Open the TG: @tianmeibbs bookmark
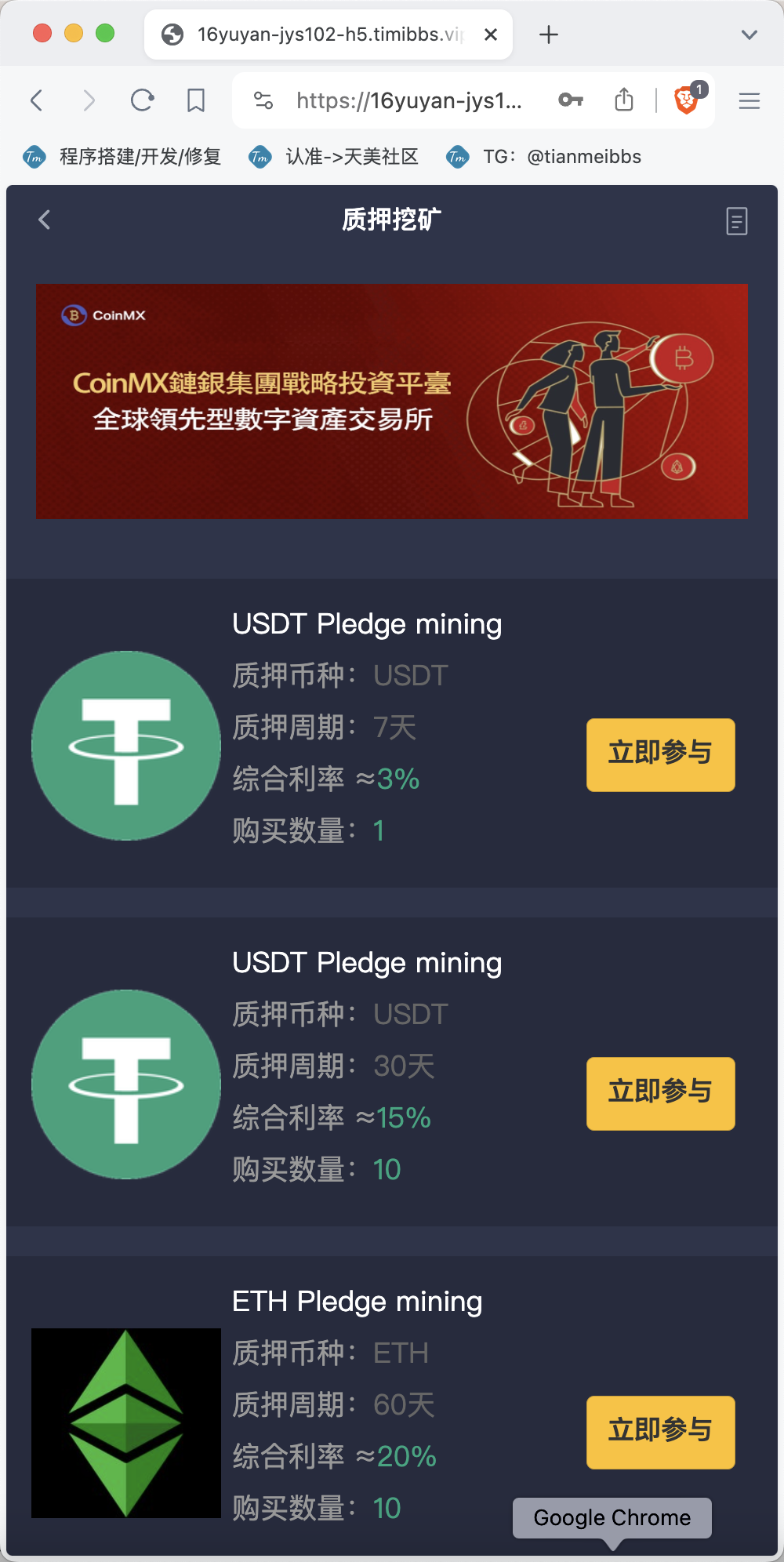Image resolution: width=784 pixels, height=1562 pixels. click(x=544, y=157)
